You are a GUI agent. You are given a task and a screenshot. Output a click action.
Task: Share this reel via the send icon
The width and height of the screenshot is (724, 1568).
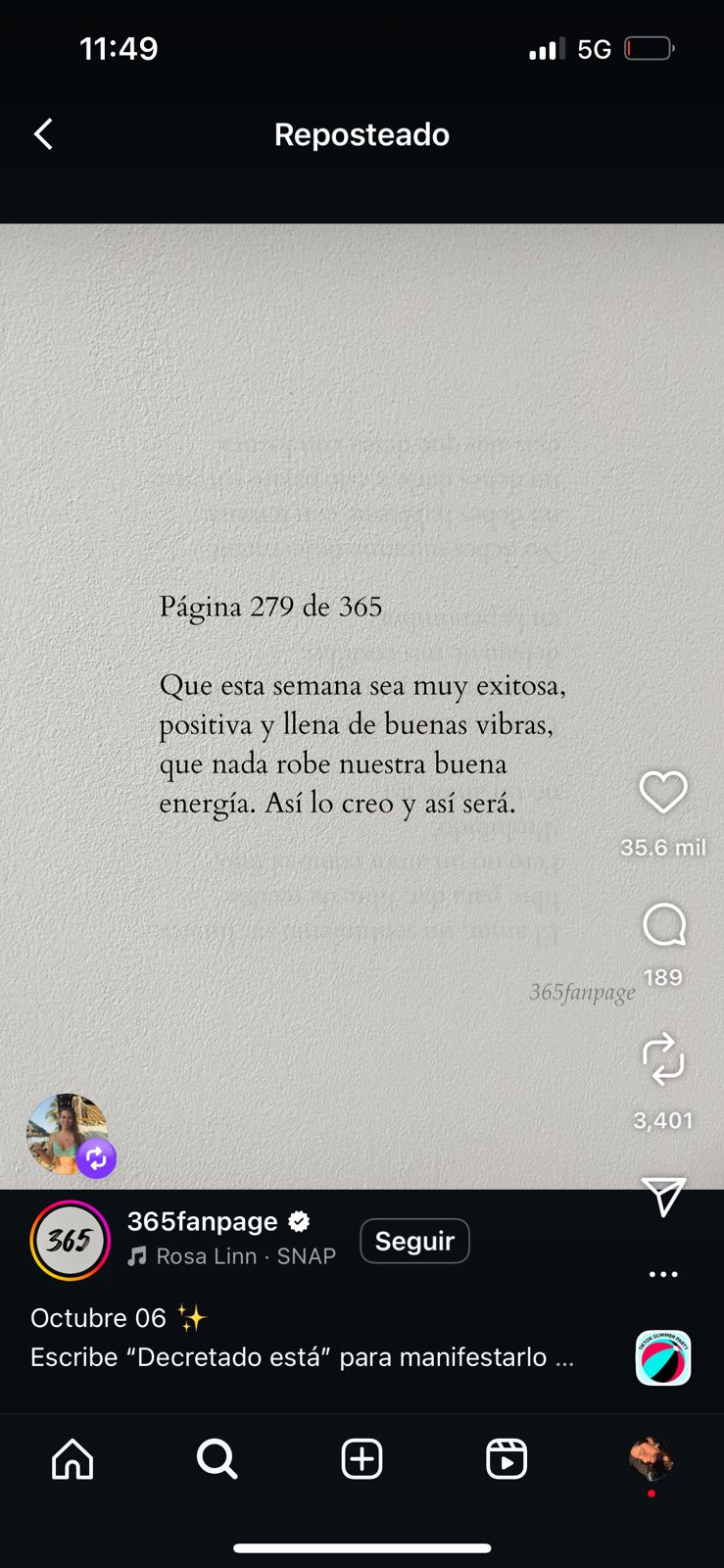pyautogui.click(x=663, y=1196)
